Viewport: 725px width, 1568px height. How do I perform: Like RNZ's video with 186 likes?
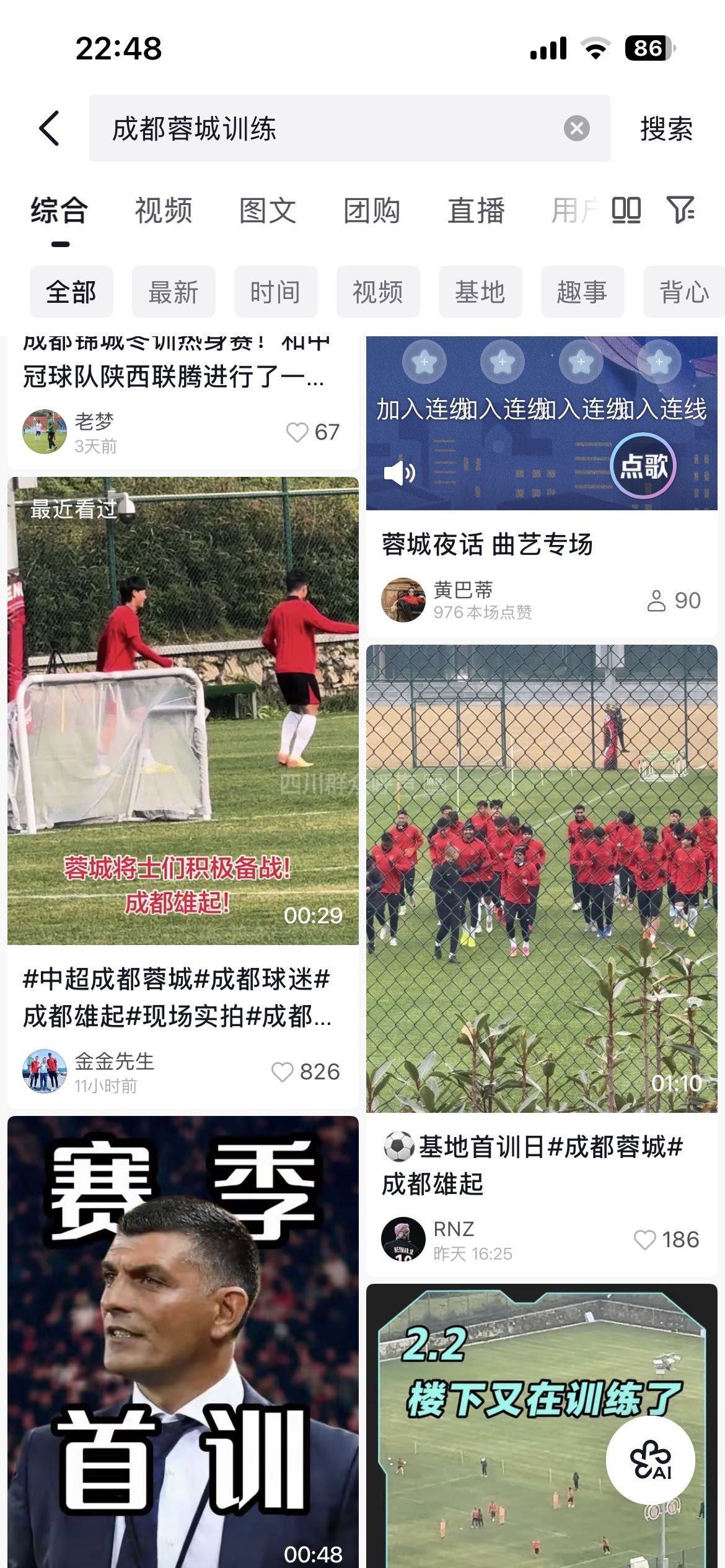(x=644, y=1240)
